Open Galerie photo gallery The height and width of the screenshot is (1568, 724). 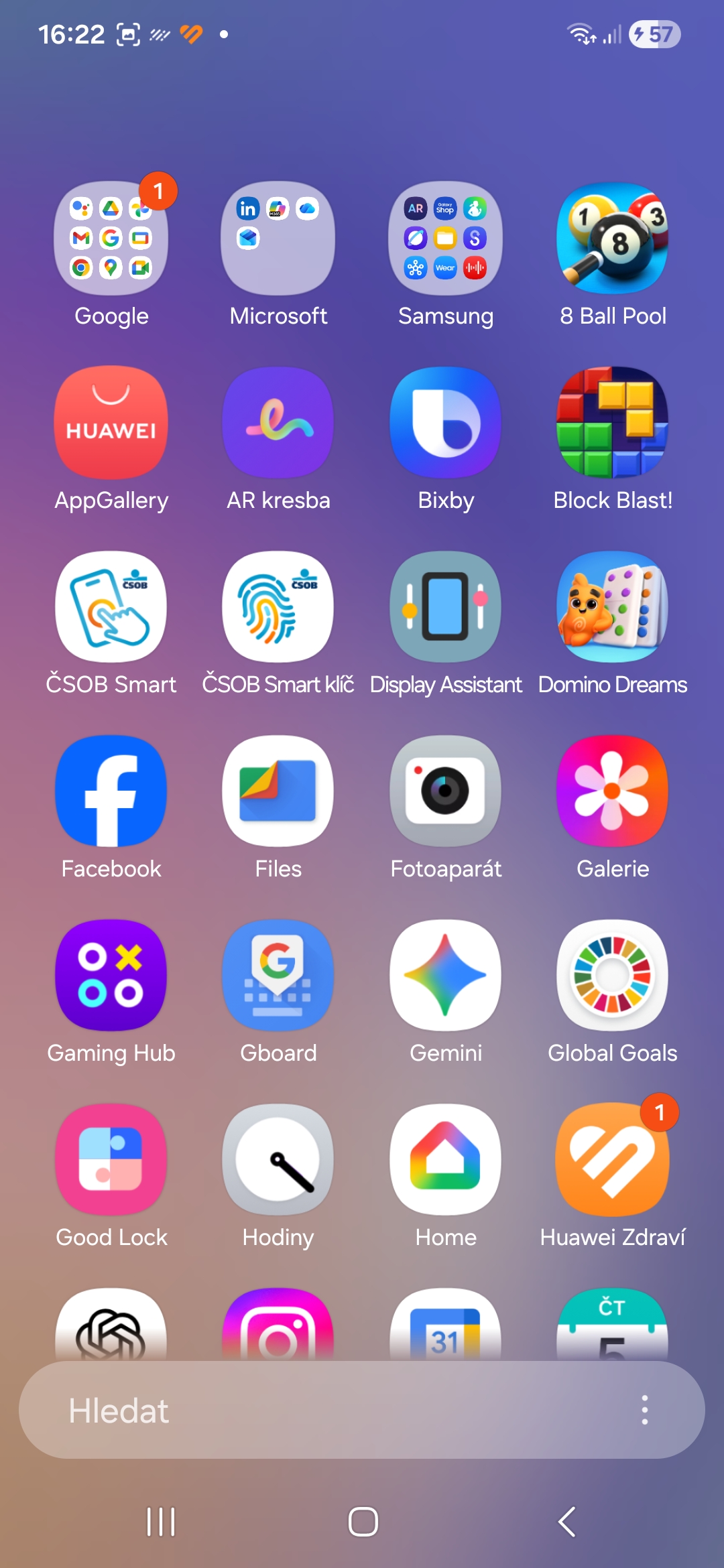point(613,791)
